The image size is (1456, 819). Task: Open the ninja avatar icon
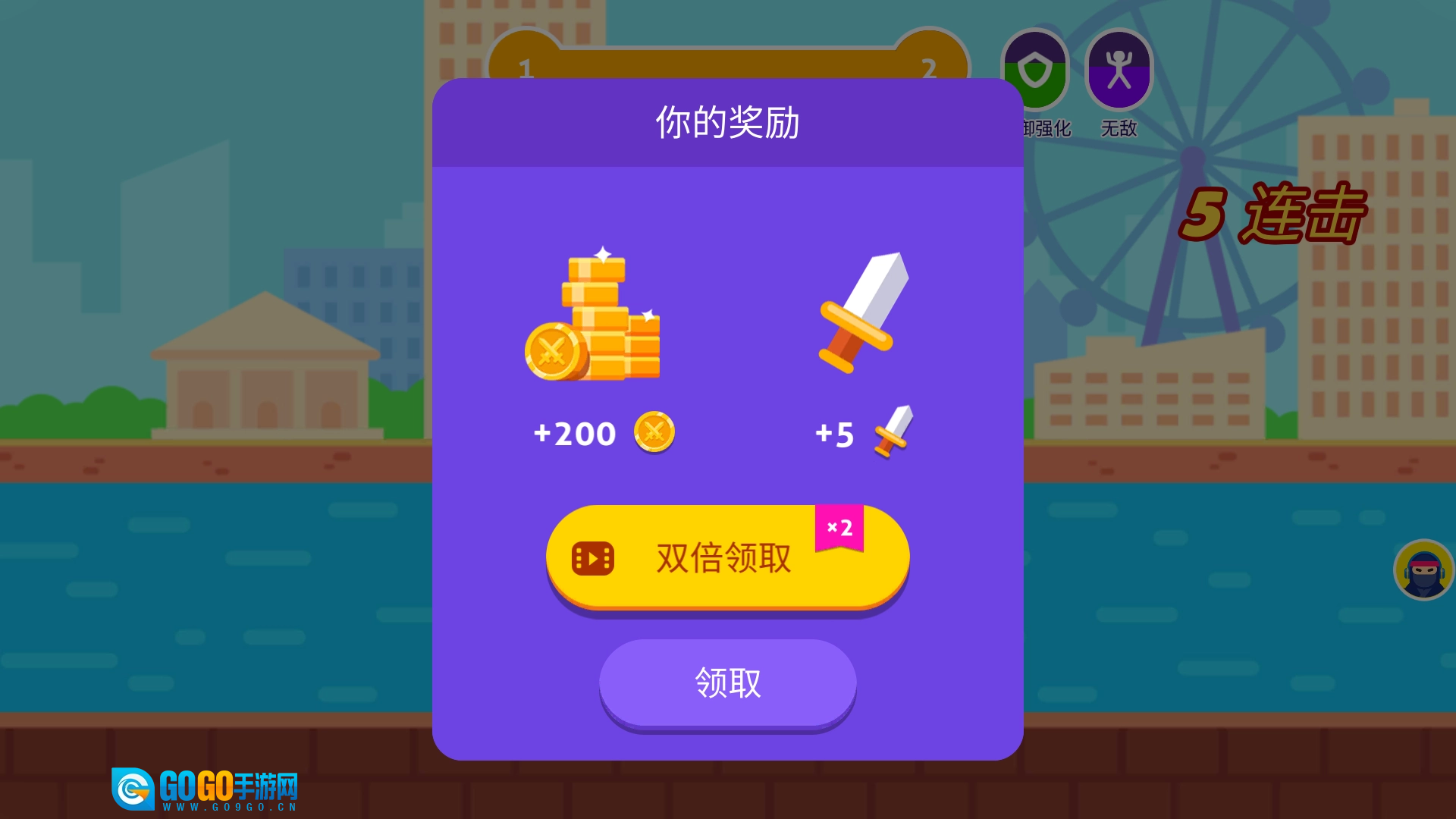[1423, 570]
